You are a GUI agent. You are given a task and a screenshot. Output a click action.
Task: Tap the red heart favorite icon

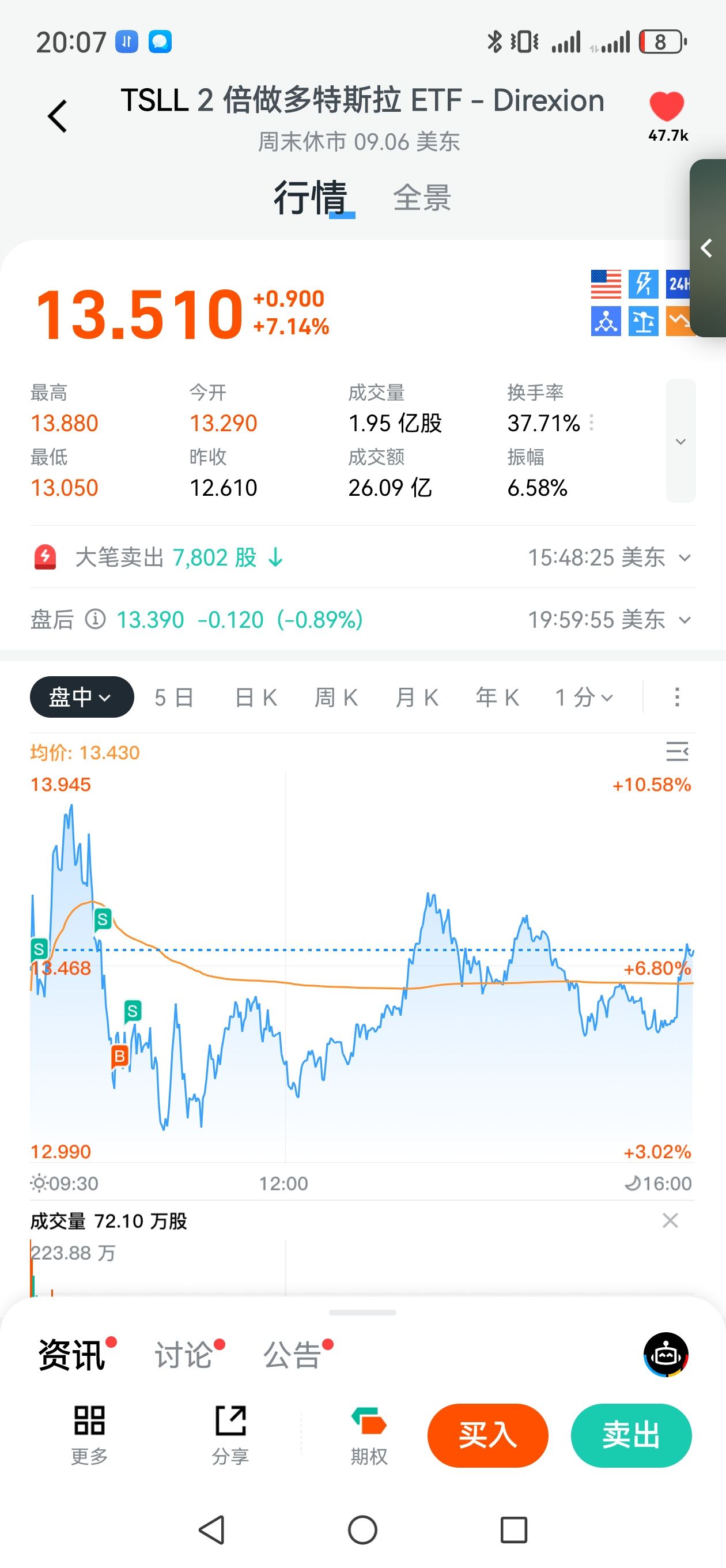(666, 107)
